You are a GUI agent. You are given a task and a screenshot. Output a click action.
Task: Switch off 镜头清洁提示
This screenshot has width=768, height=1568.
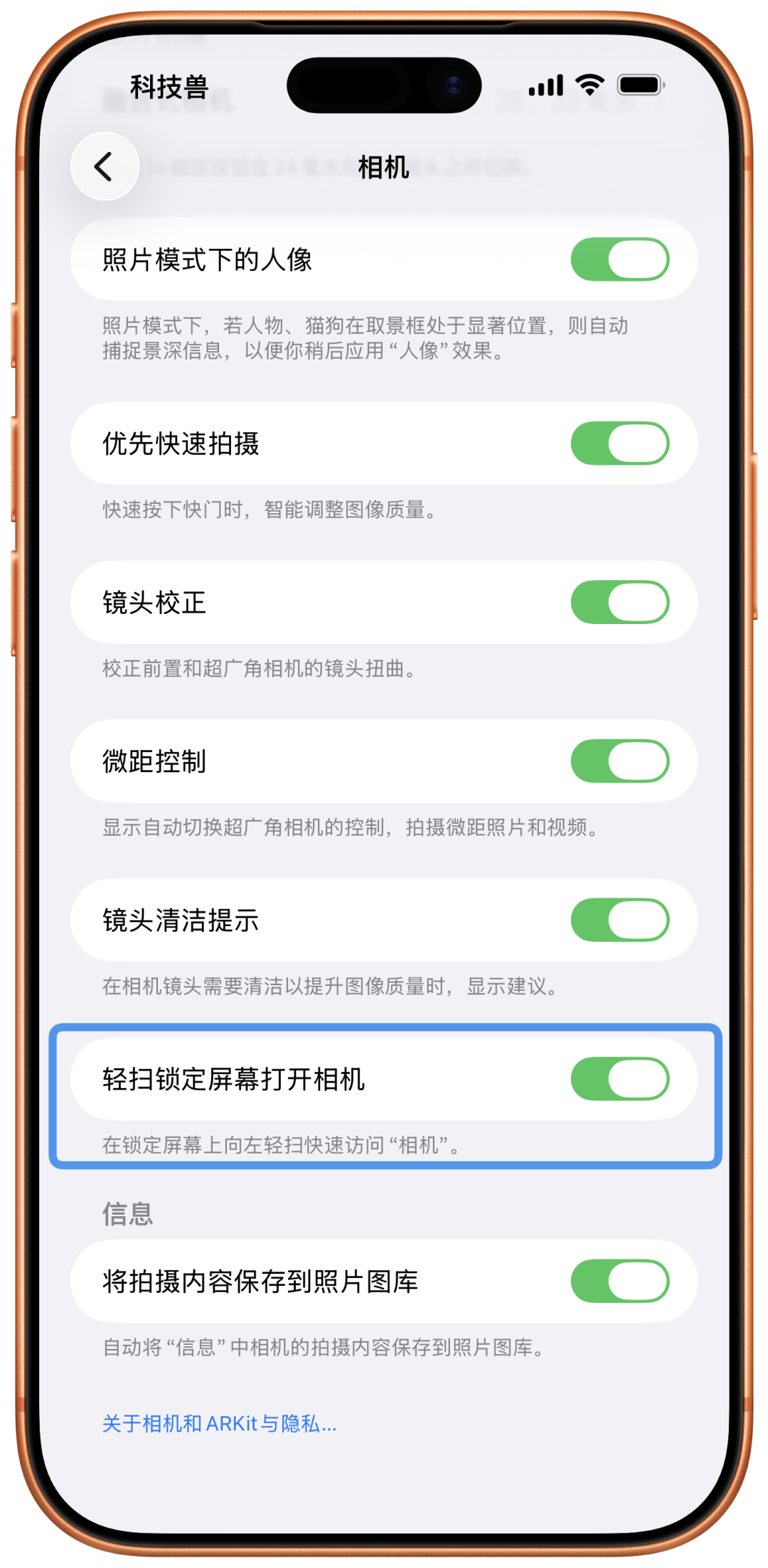pos(619,920)
